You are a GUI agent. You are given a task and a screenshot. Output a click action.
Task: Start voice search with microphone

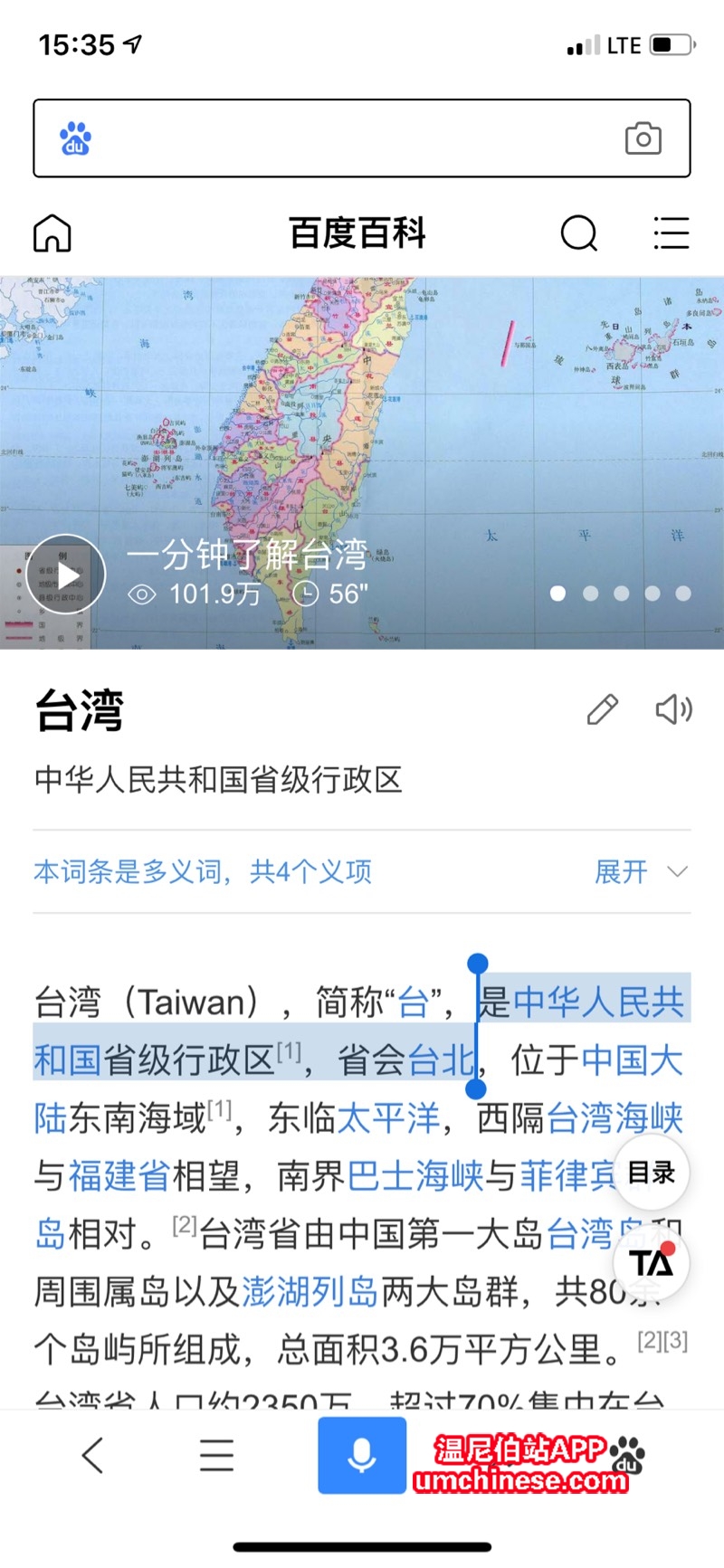[x=361, y=1456]
